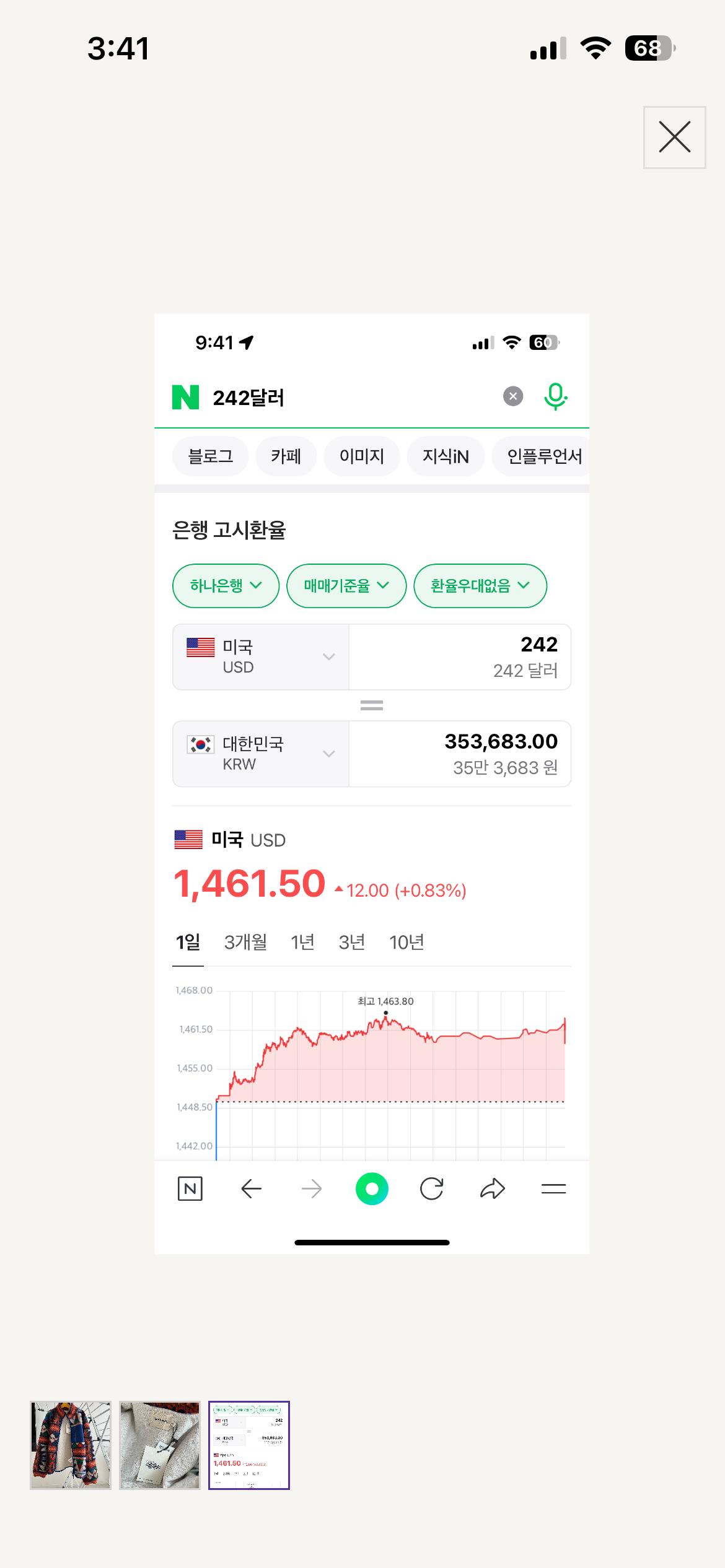Select the gray fabric tag thumbnail

160,1445
